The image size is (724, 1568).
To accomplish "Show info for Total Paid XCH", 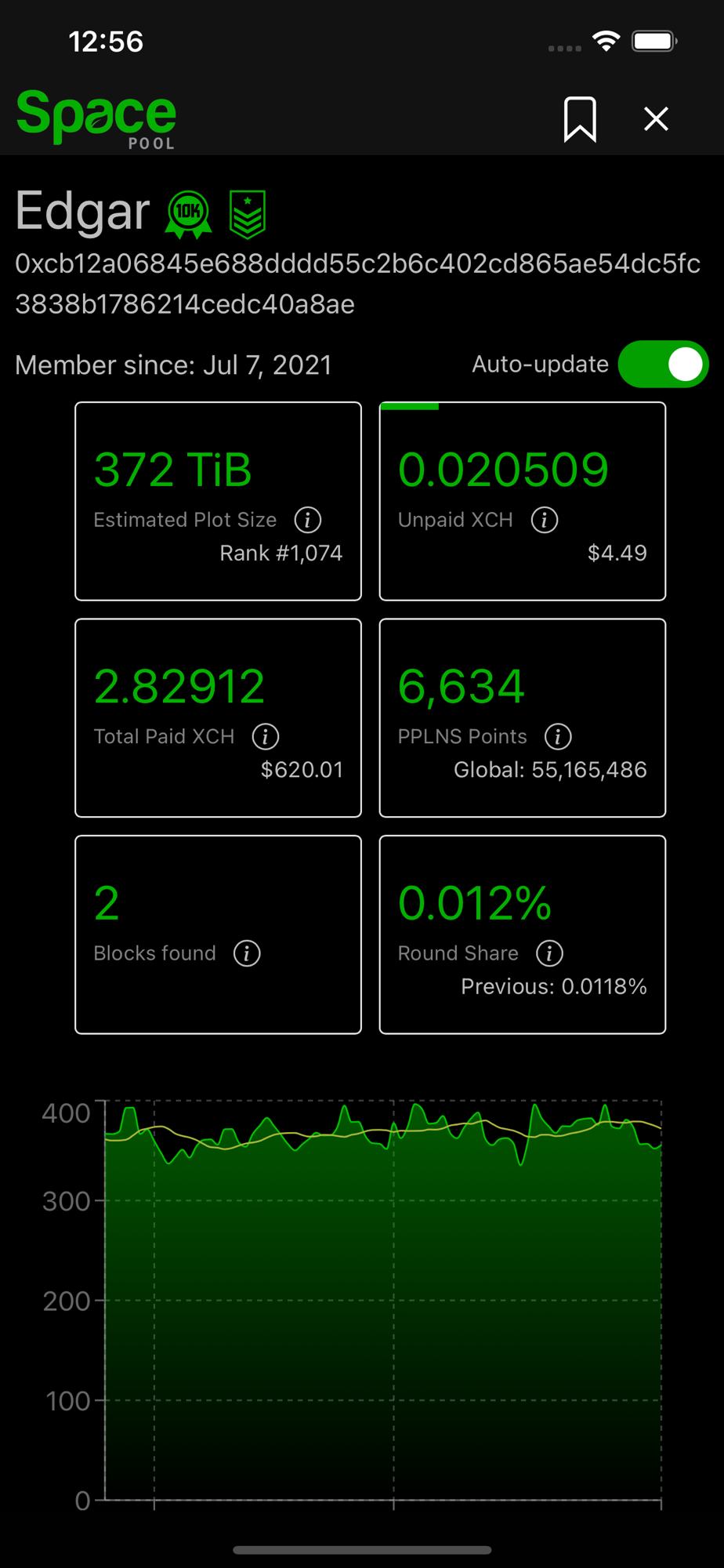I will pos(266,736).
